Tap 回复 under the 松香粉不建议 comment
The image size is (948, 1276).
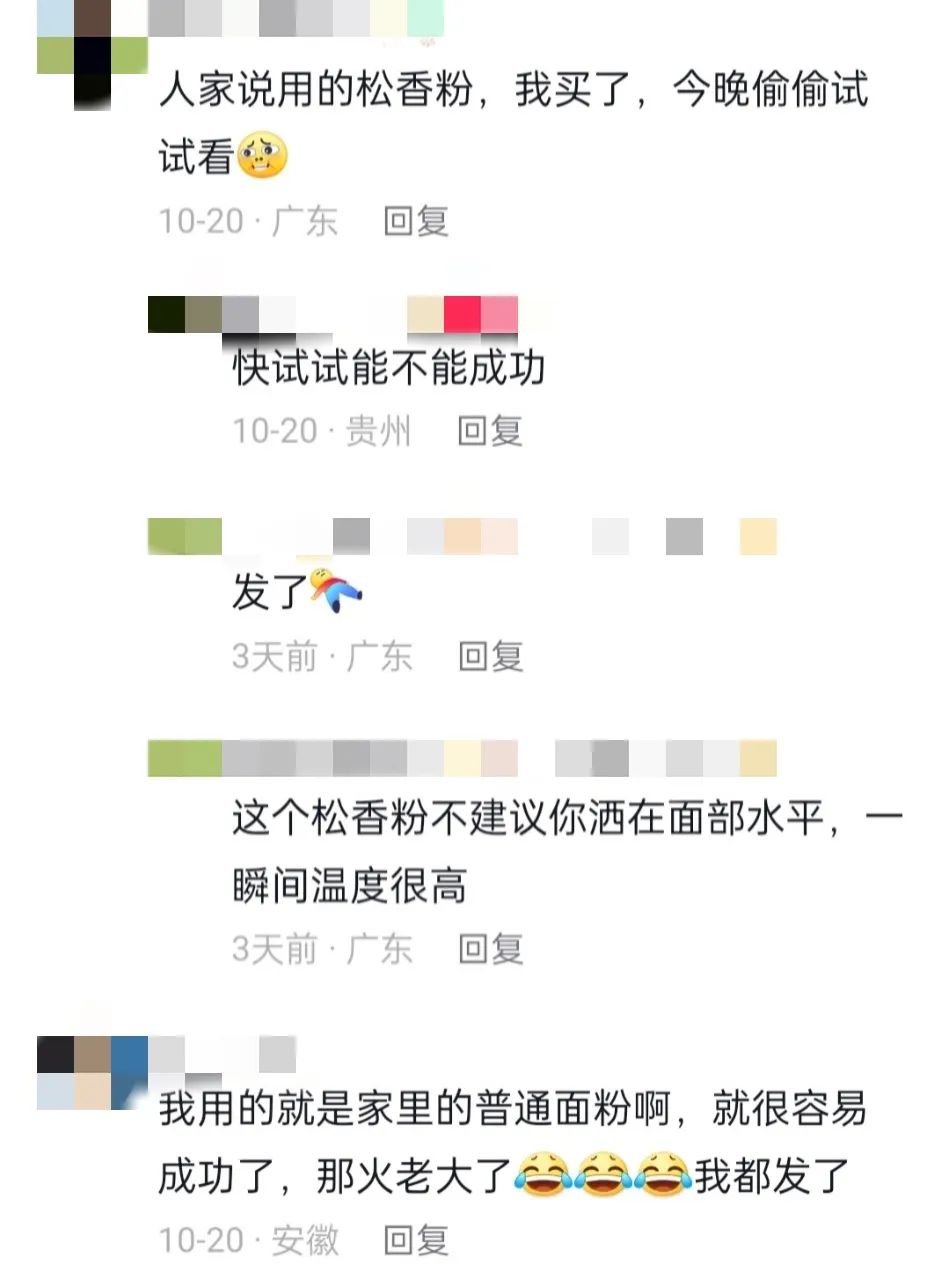(x=490, y=948)
